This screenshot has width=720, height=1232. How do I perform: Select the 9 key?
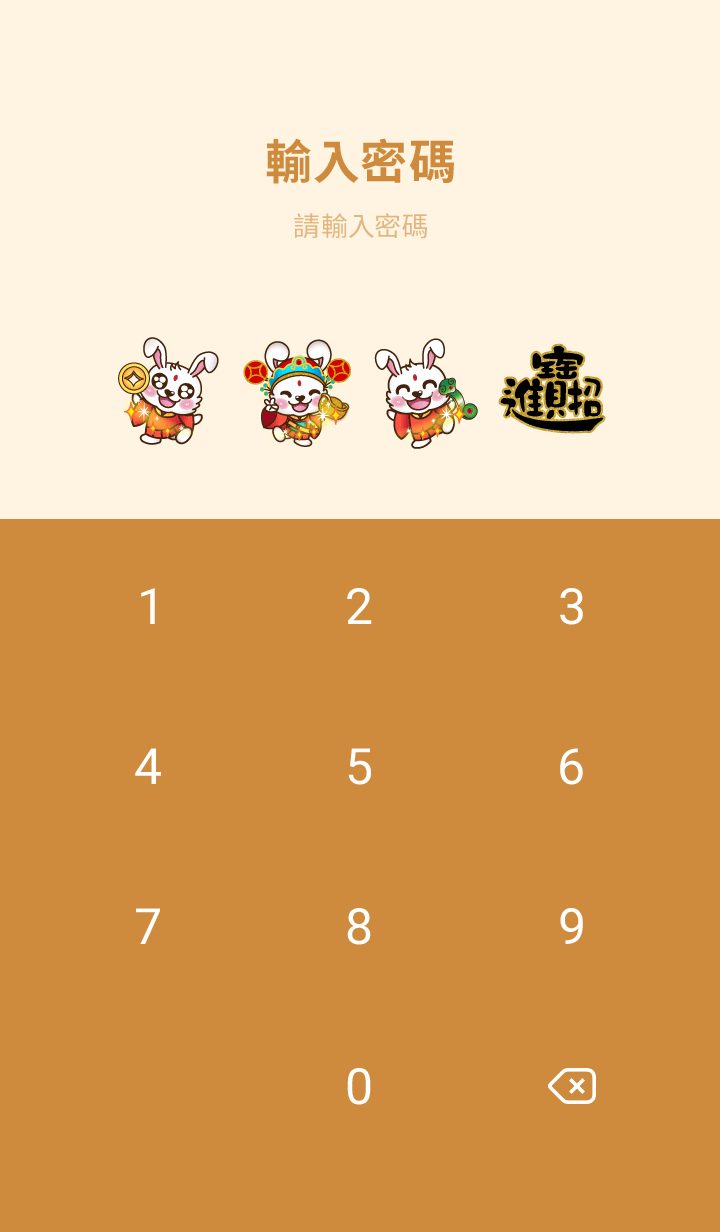point(571,927)
